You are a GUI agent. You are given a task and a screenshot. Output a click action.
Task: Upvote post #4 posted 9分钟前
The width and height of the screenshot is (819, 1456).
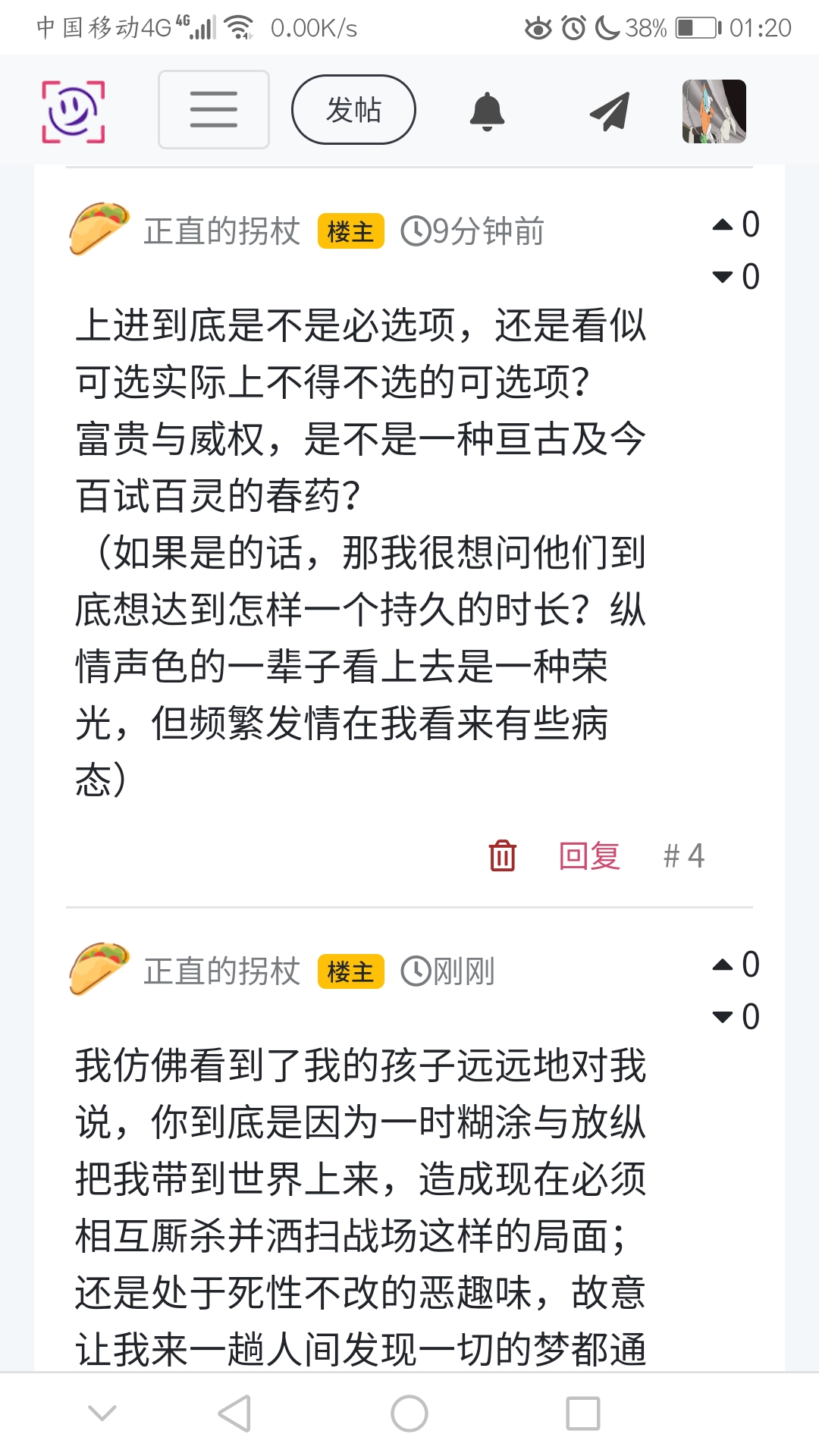(x=723, y=224)
